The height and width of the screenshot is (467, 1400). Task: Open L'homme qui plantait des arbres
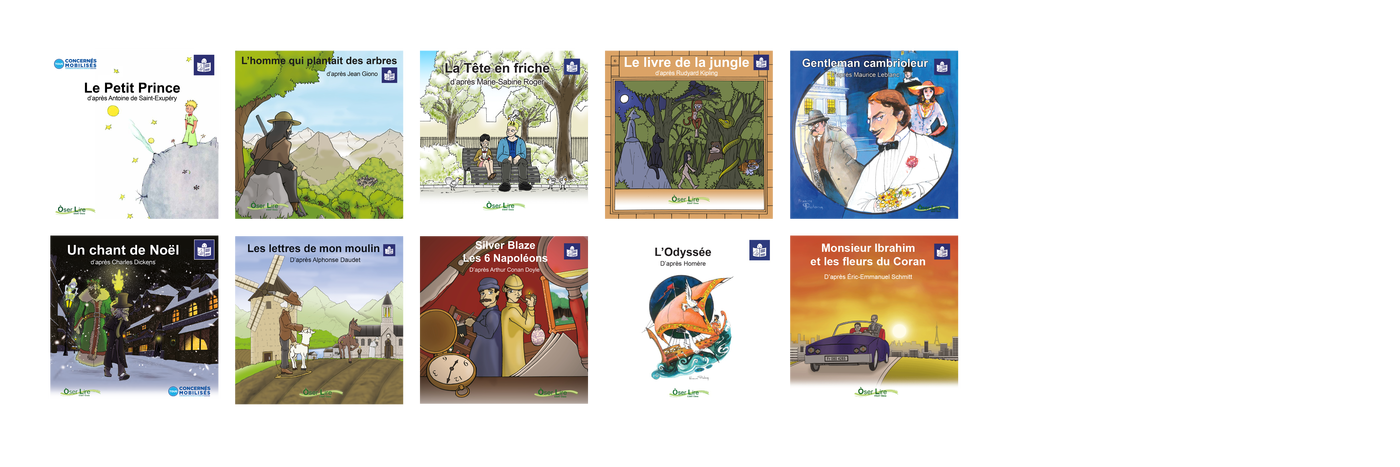(x=319, y=134)
